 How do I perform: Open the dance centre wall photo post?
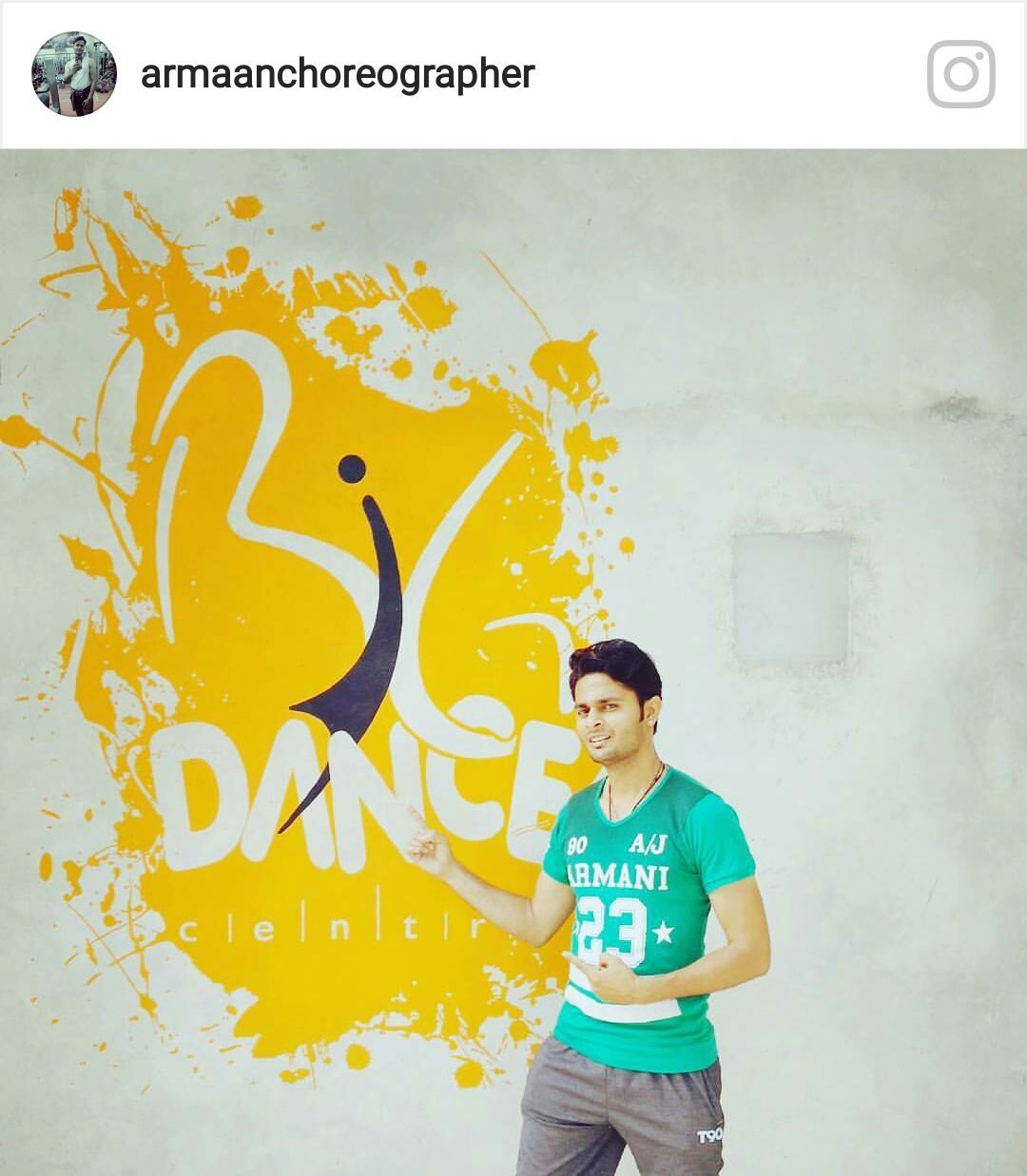point(513,662)
